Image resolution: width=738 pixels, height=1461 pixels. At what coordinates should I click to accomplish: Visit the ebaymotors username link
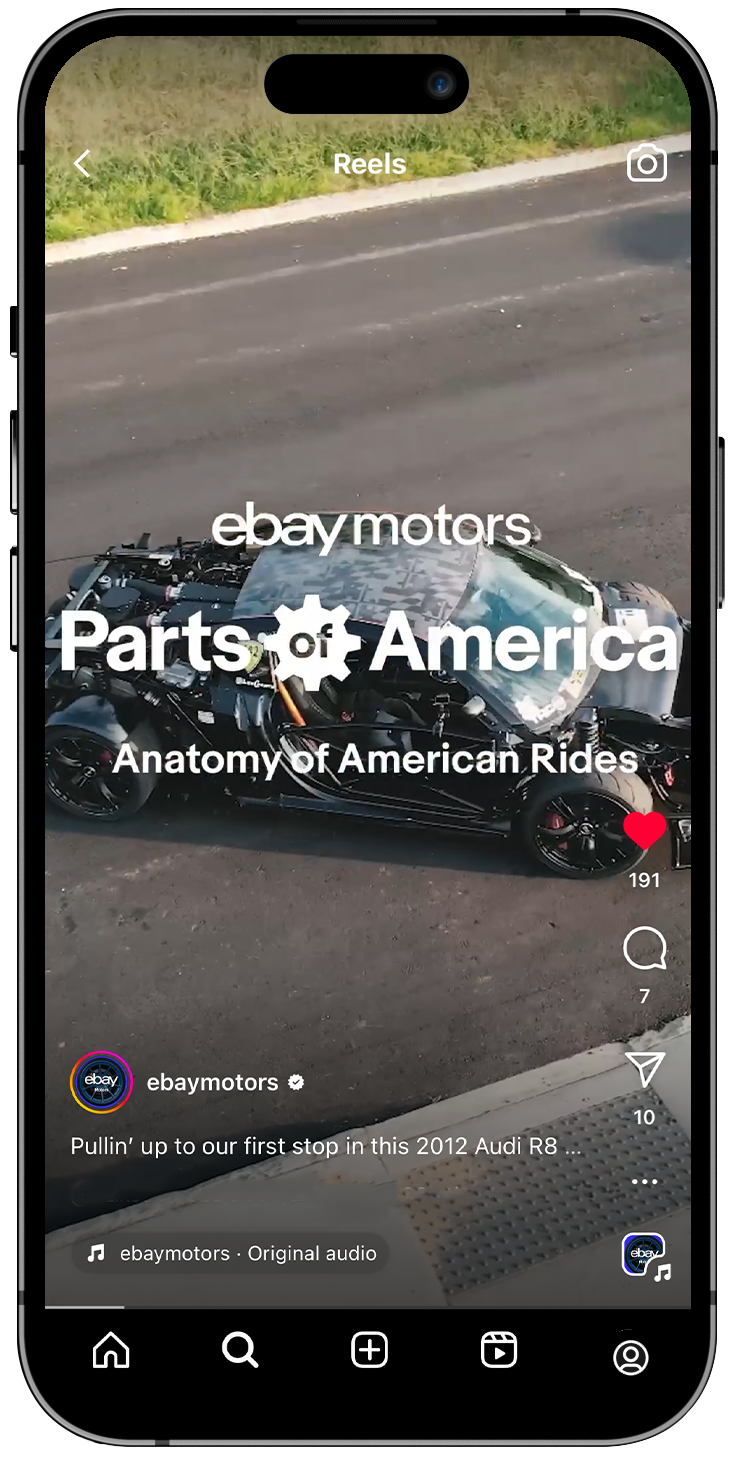click(x=212, y=1082)
